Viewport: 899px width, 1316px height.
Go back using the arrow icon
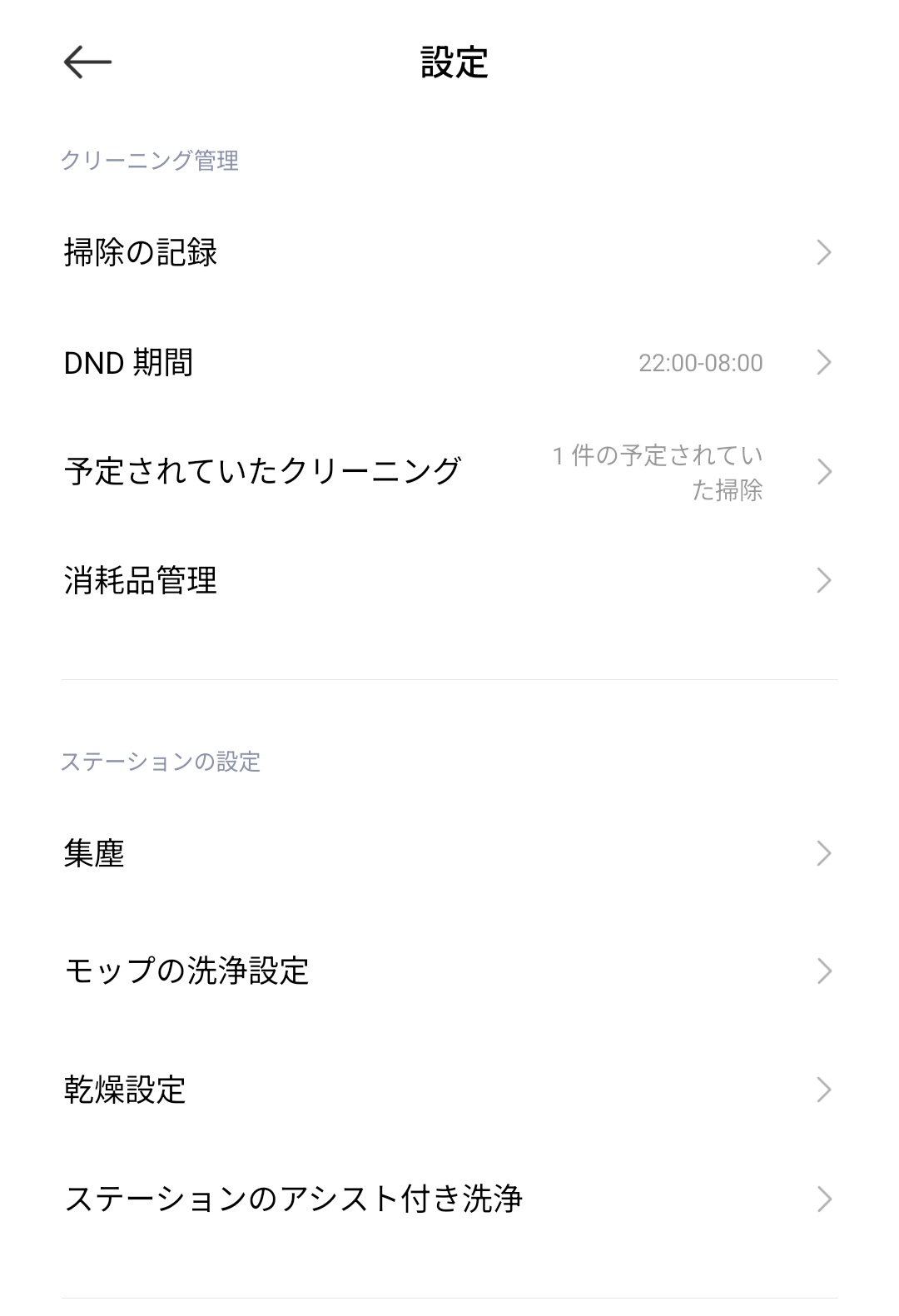pos(87,62)
